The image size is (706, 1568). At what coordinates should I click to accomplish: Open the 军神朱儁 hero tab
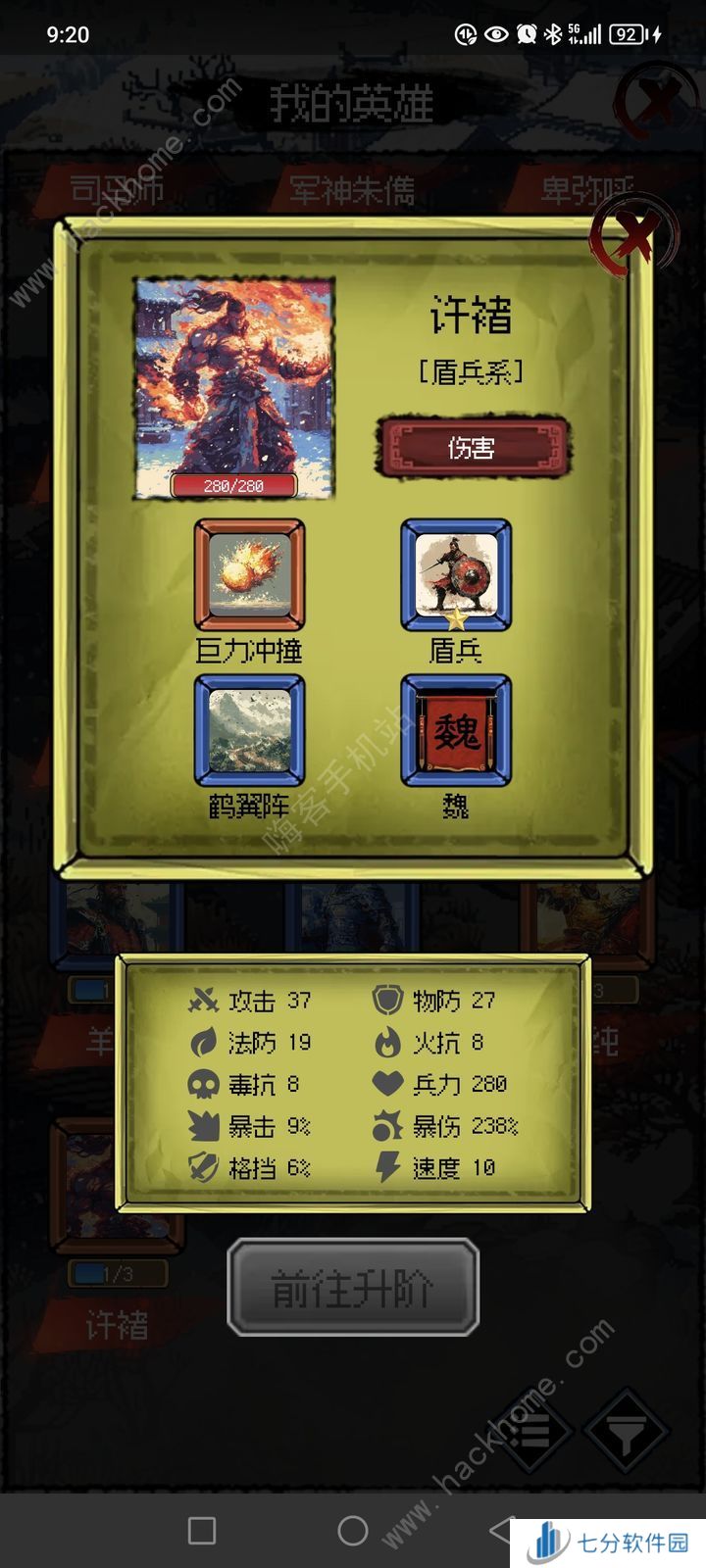coord(353,192)
